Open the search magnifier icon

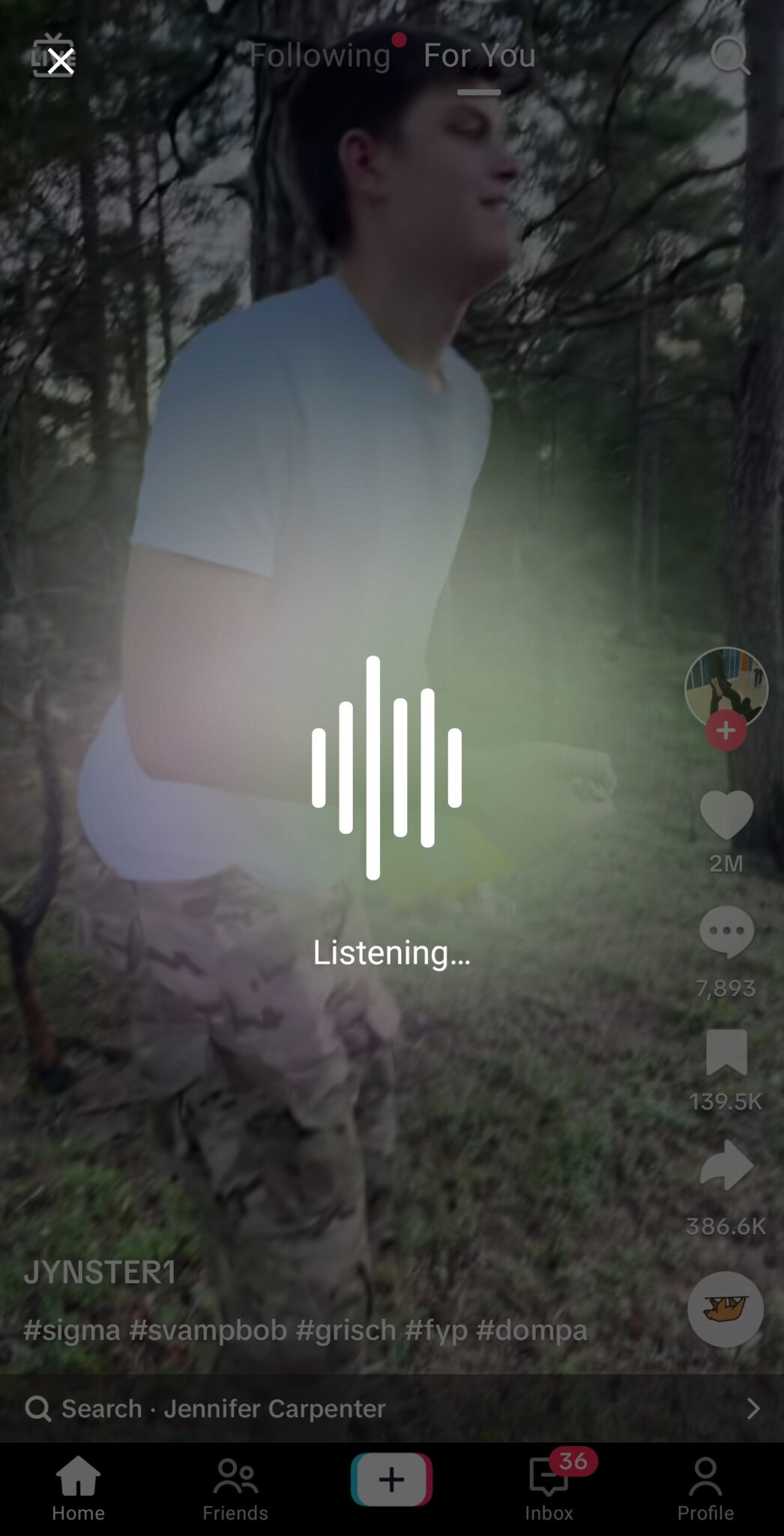(729, 56)
